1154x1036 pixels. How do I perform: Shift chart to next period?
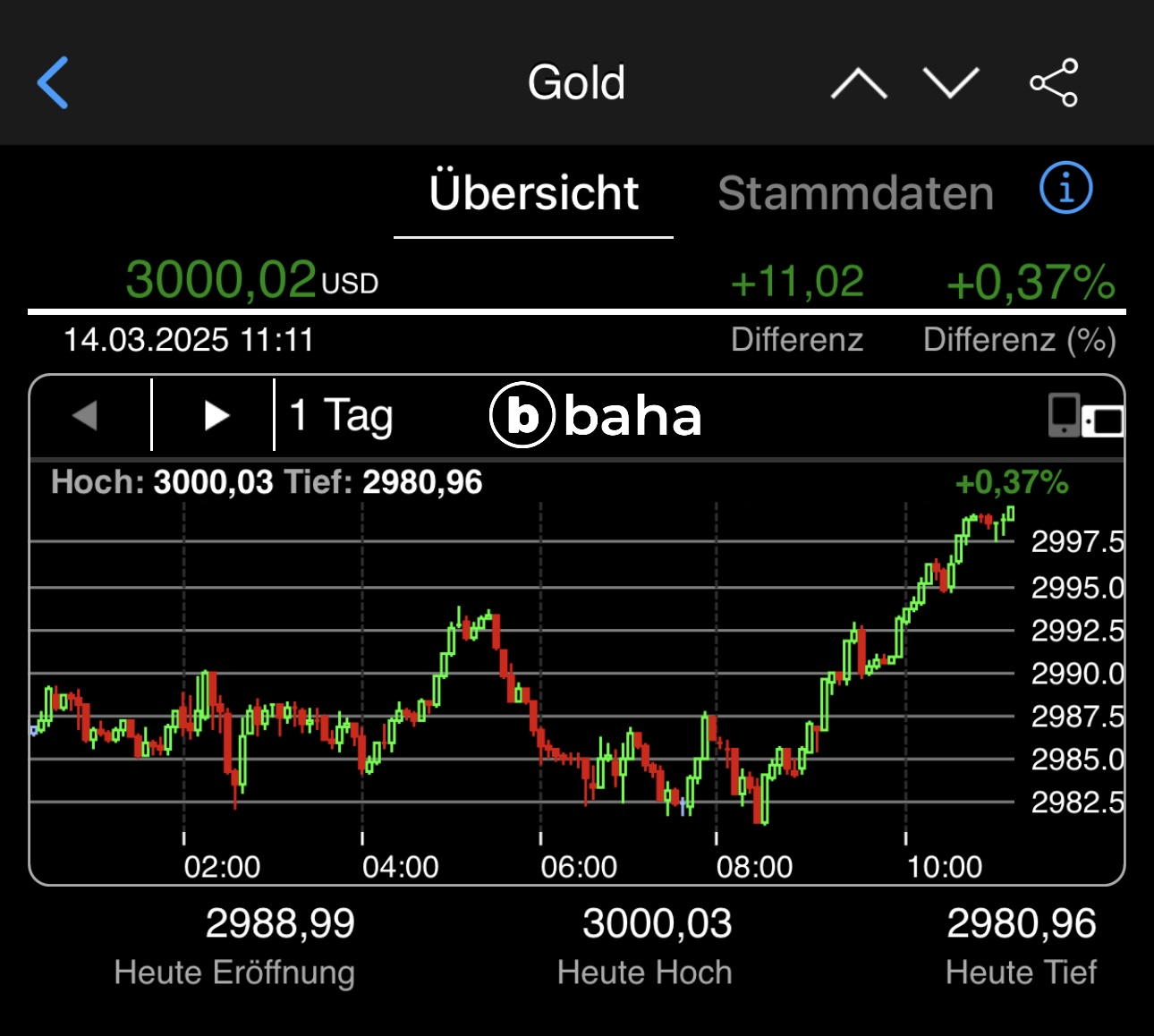tap(216, 415)
